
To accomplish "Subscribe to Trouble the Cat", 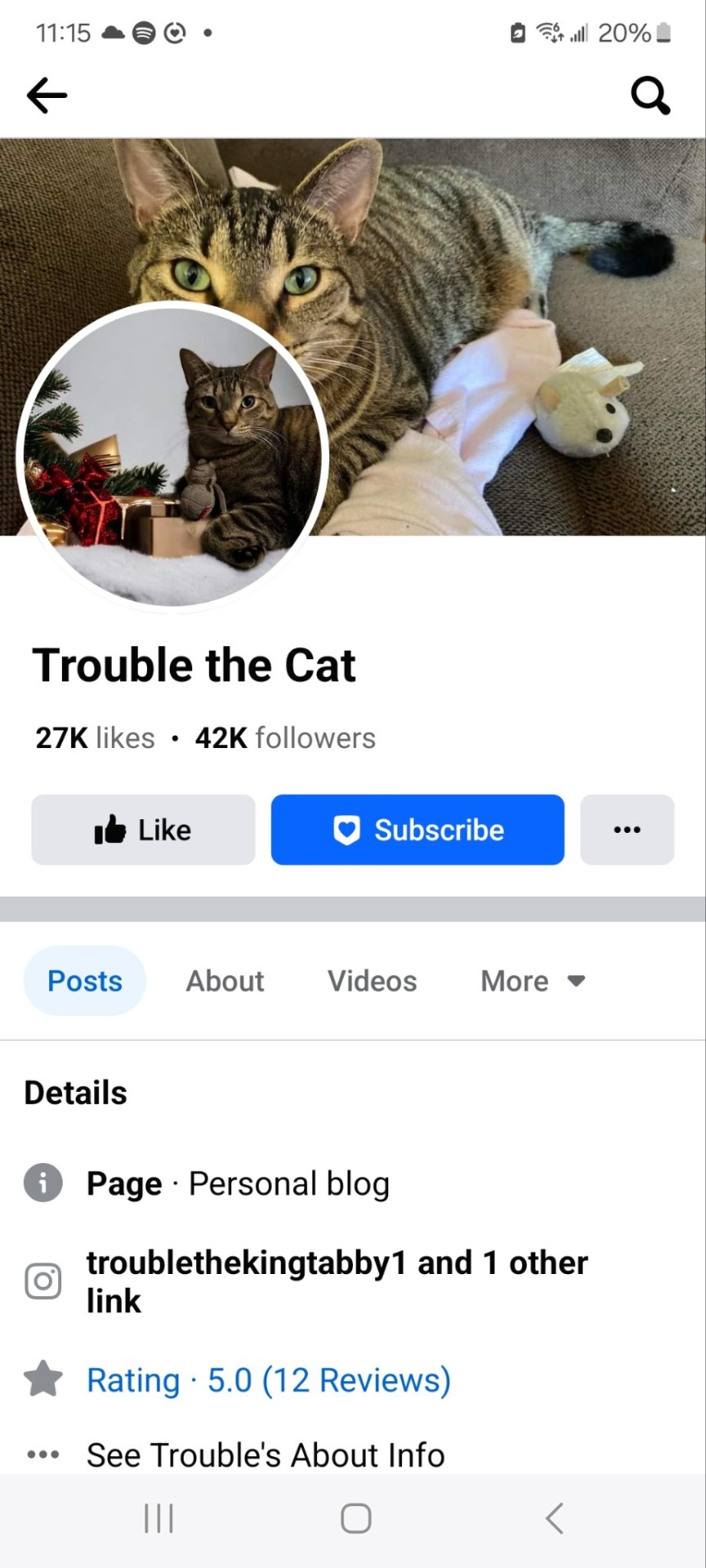I will [418, 830].
